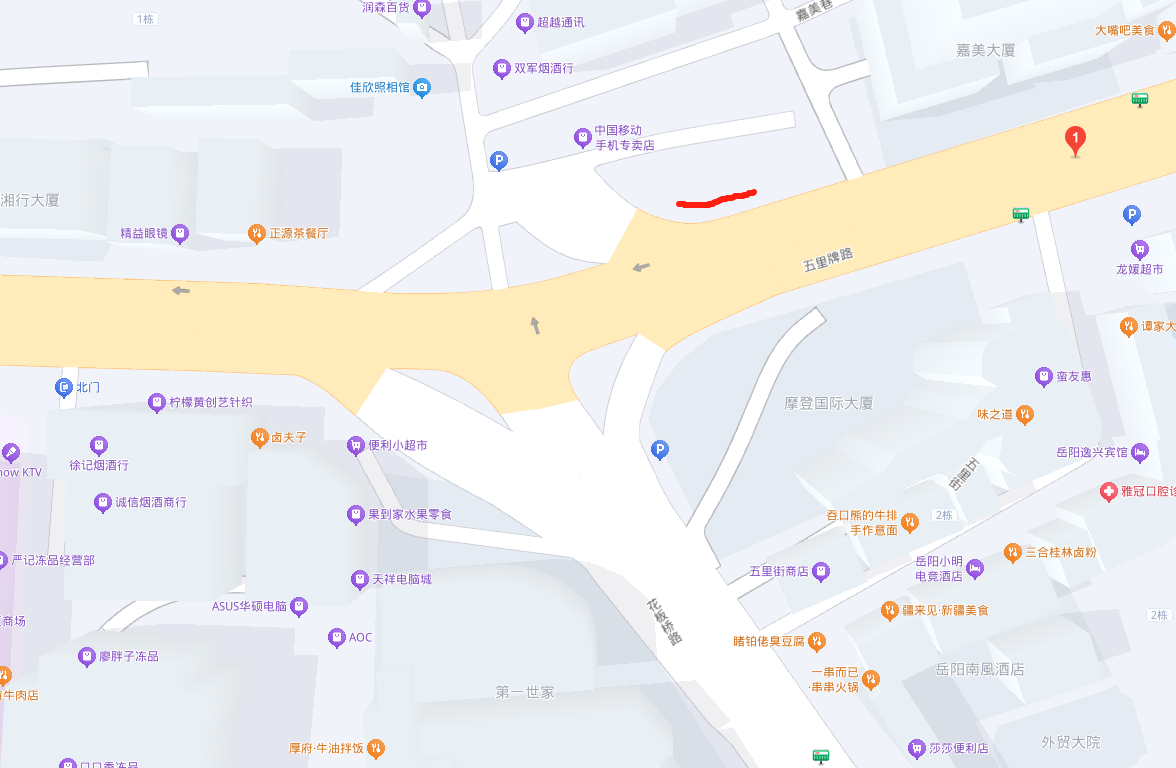Open the 中国移动手机专卖店 marker
The width and height of the screenshot is (1176, 768).
(582, 137)
